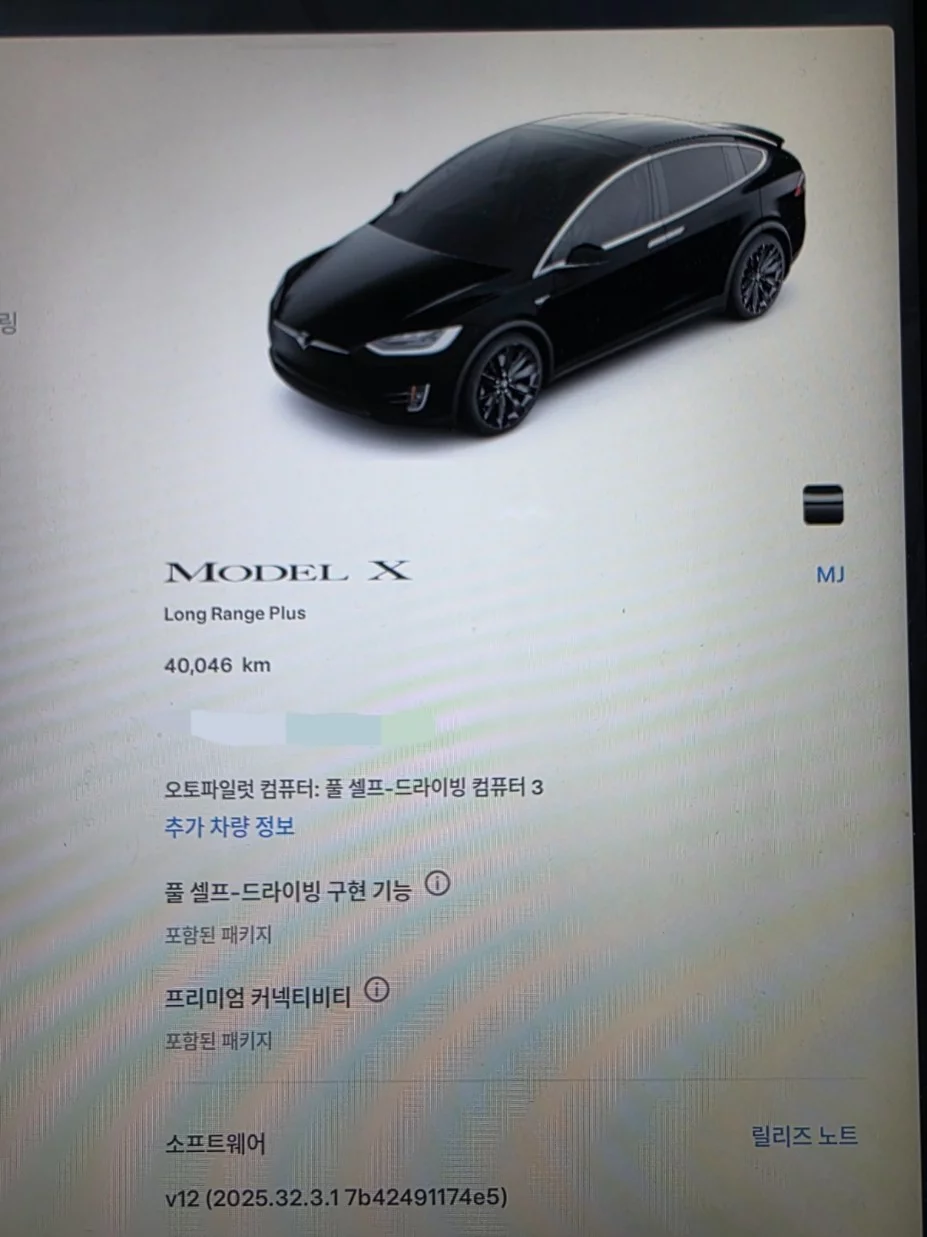Viewport: 927px width, 1237px height.
Task: Open the black car color swatch
Action: [823, 505]
